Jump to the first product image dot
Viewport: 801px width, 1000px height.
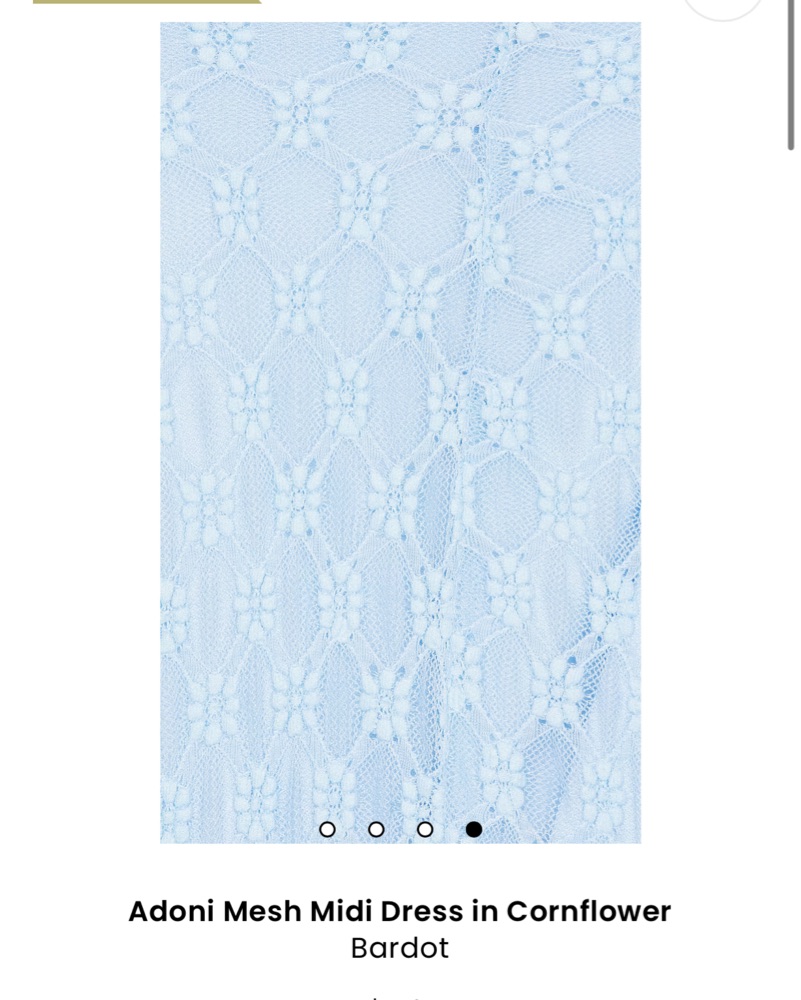(x=327, y=829)
